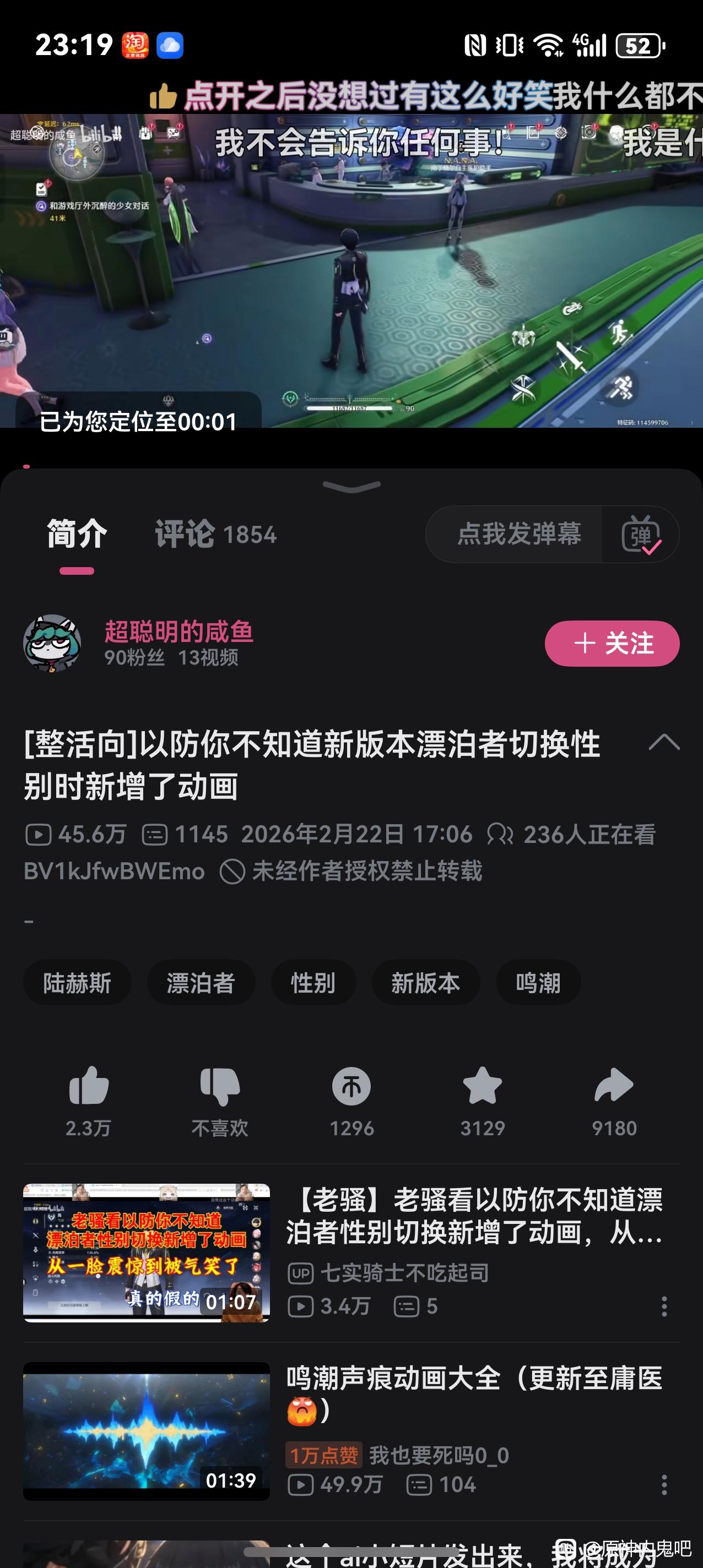Open more options for 鸣潮声痕动画大全
The height and width of the screenshot is (1568, 703).
click(x=664, y=1485)
